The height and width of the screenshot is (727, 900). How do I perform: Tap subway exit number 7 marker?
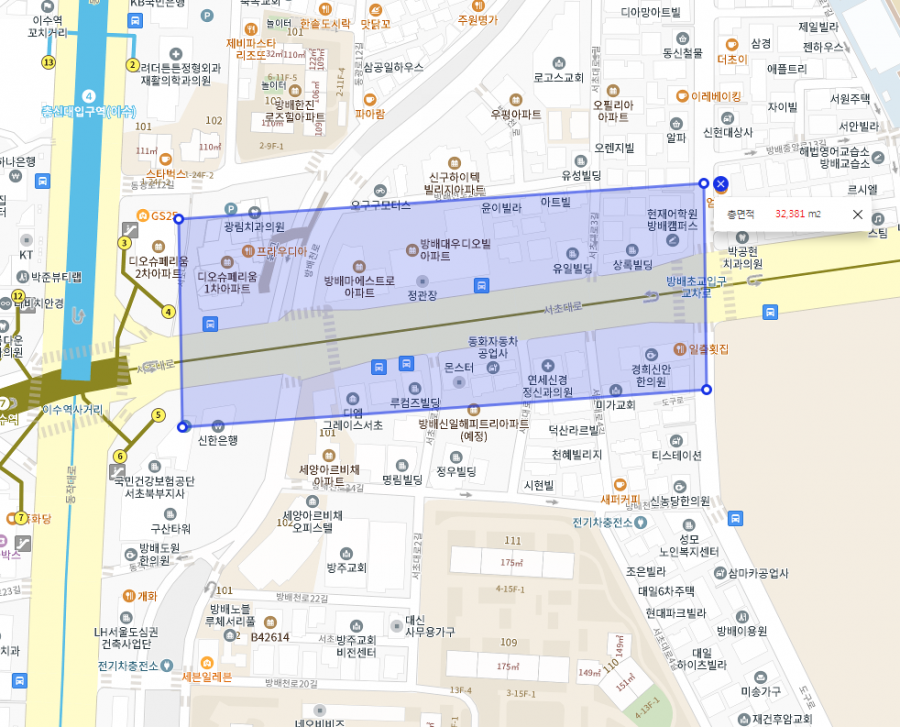pos(20,518)
